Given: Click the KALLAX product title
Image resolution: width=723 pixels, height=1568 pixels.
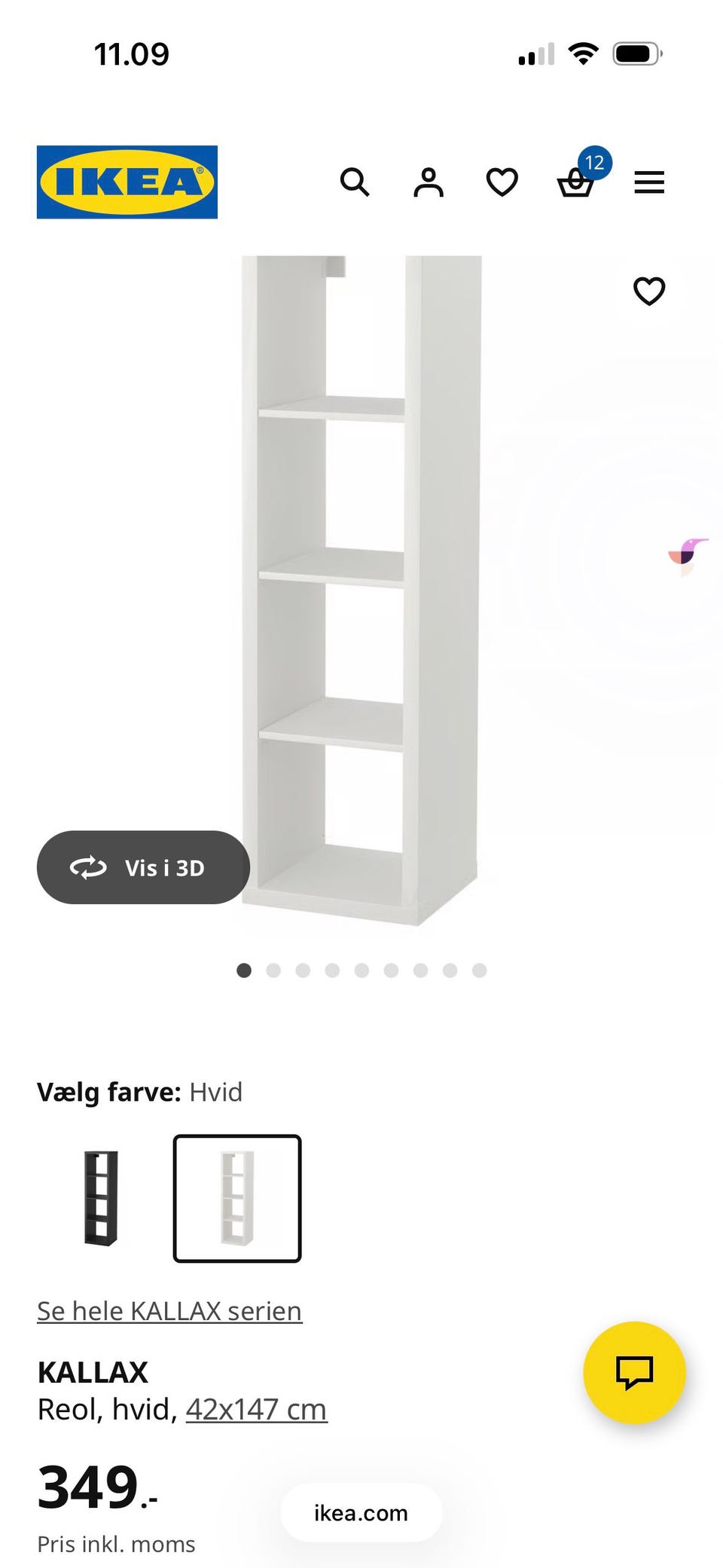Looking at the screenshot, I should pyautogui.click(x=93, y=1371).
